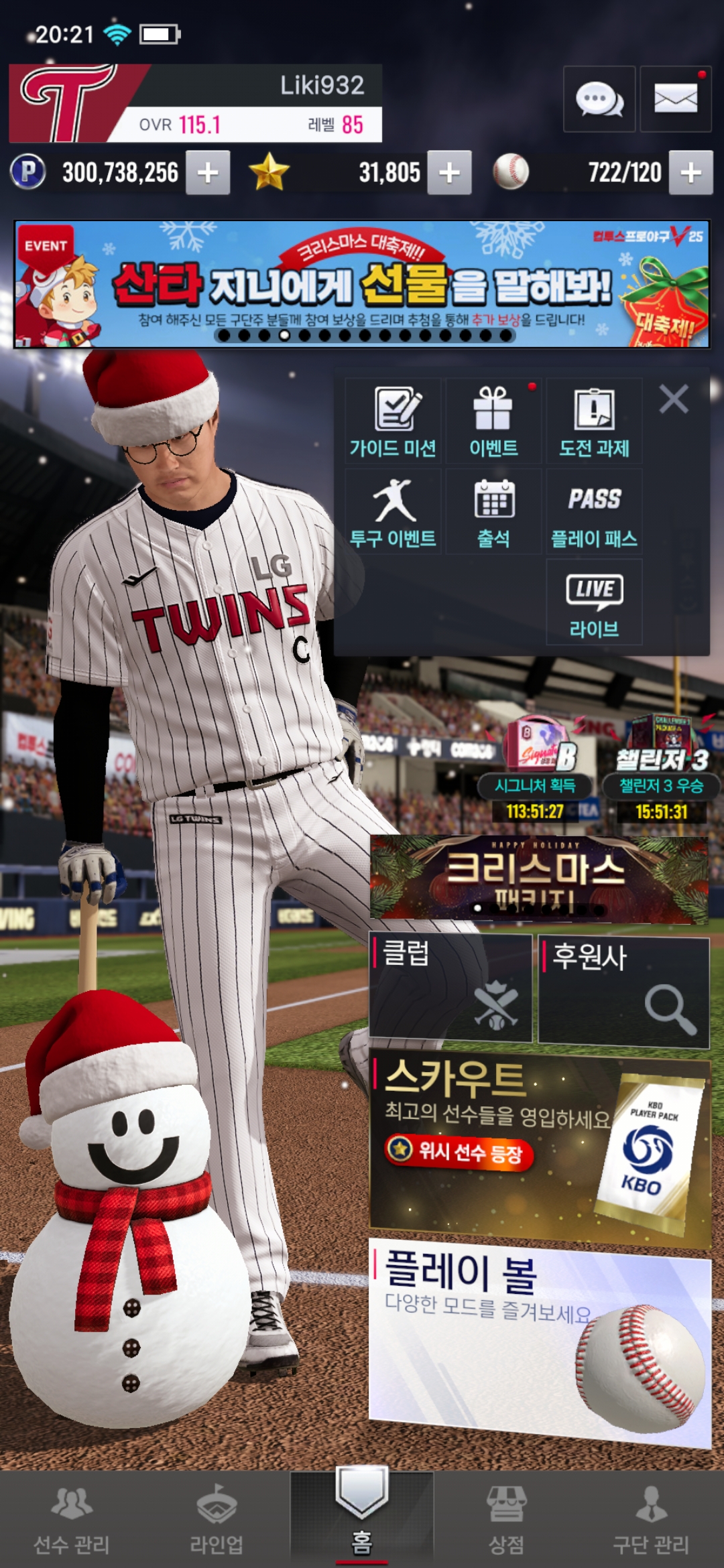Open the 후원사 tile
This screenshot has height=1568, width=724.
tap(623, 992)
